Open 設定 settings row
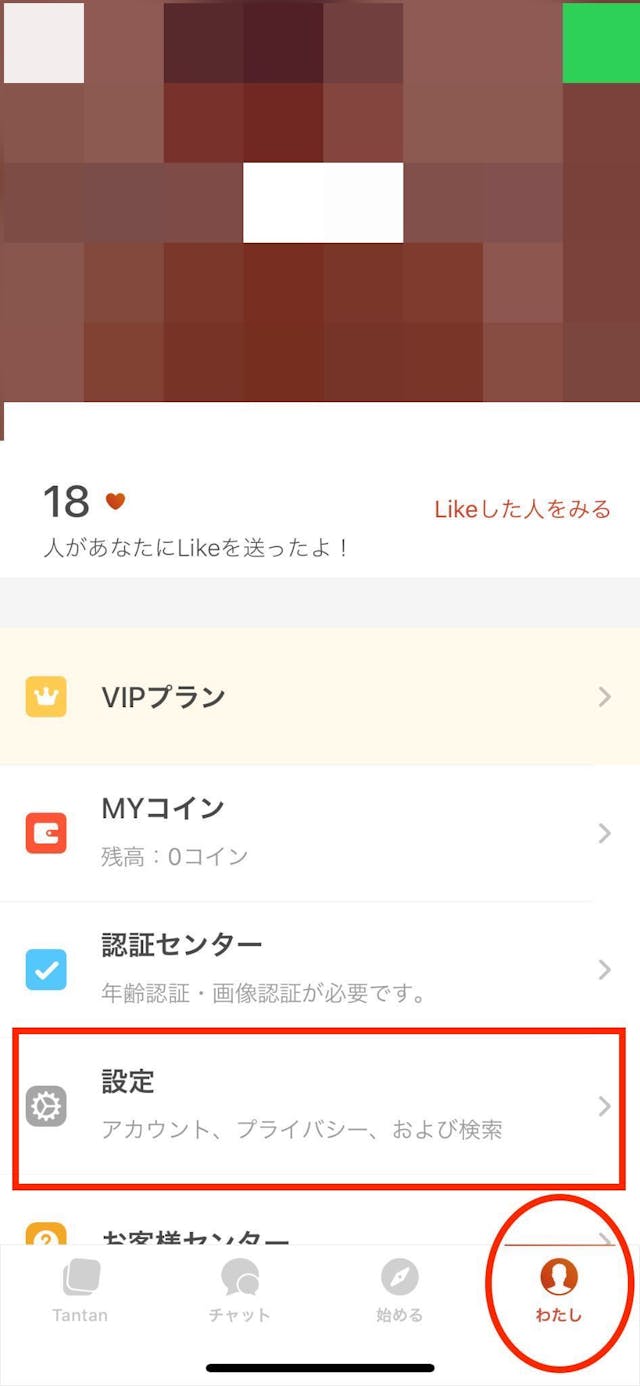This screenshot has width=640, height=1386. click(318, 1106)
